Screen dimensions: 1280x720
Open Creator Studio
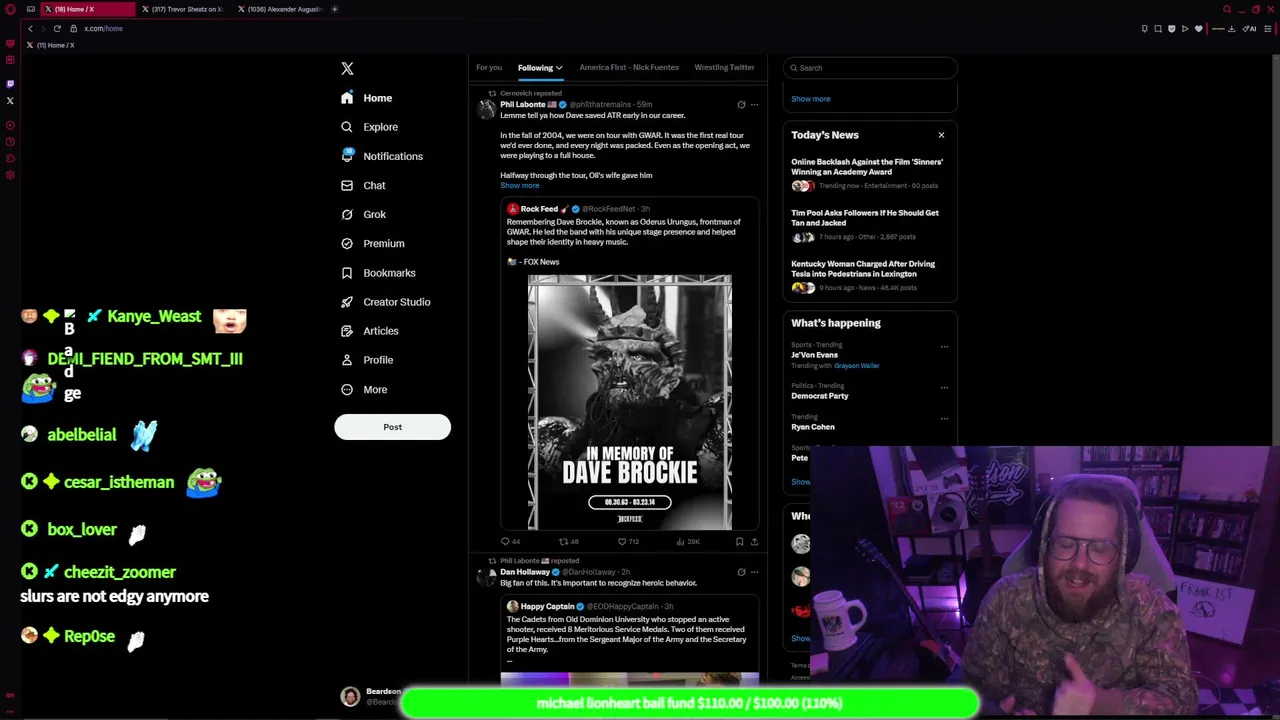[396, 302]
